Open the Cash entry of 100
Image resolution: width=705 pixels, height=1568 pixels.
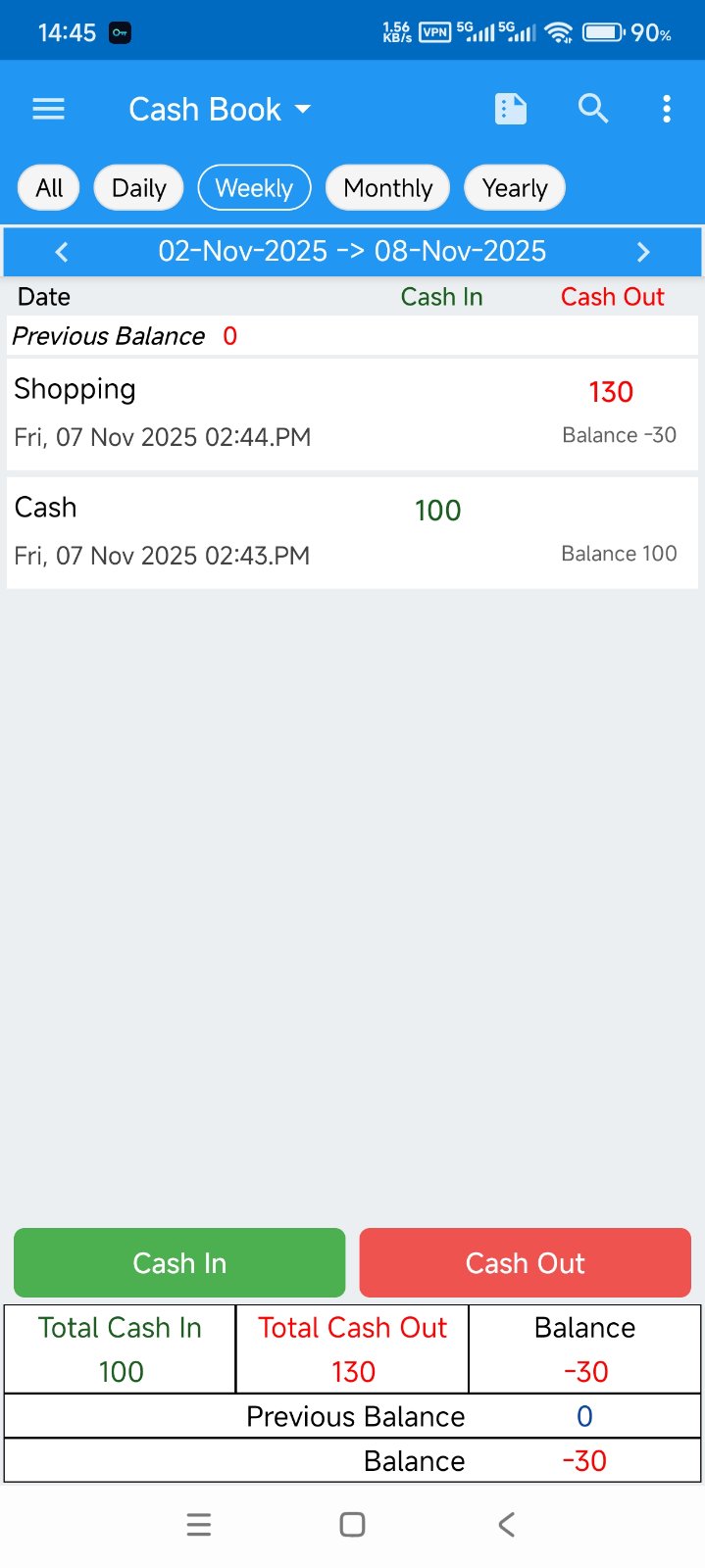click(352, 532)
